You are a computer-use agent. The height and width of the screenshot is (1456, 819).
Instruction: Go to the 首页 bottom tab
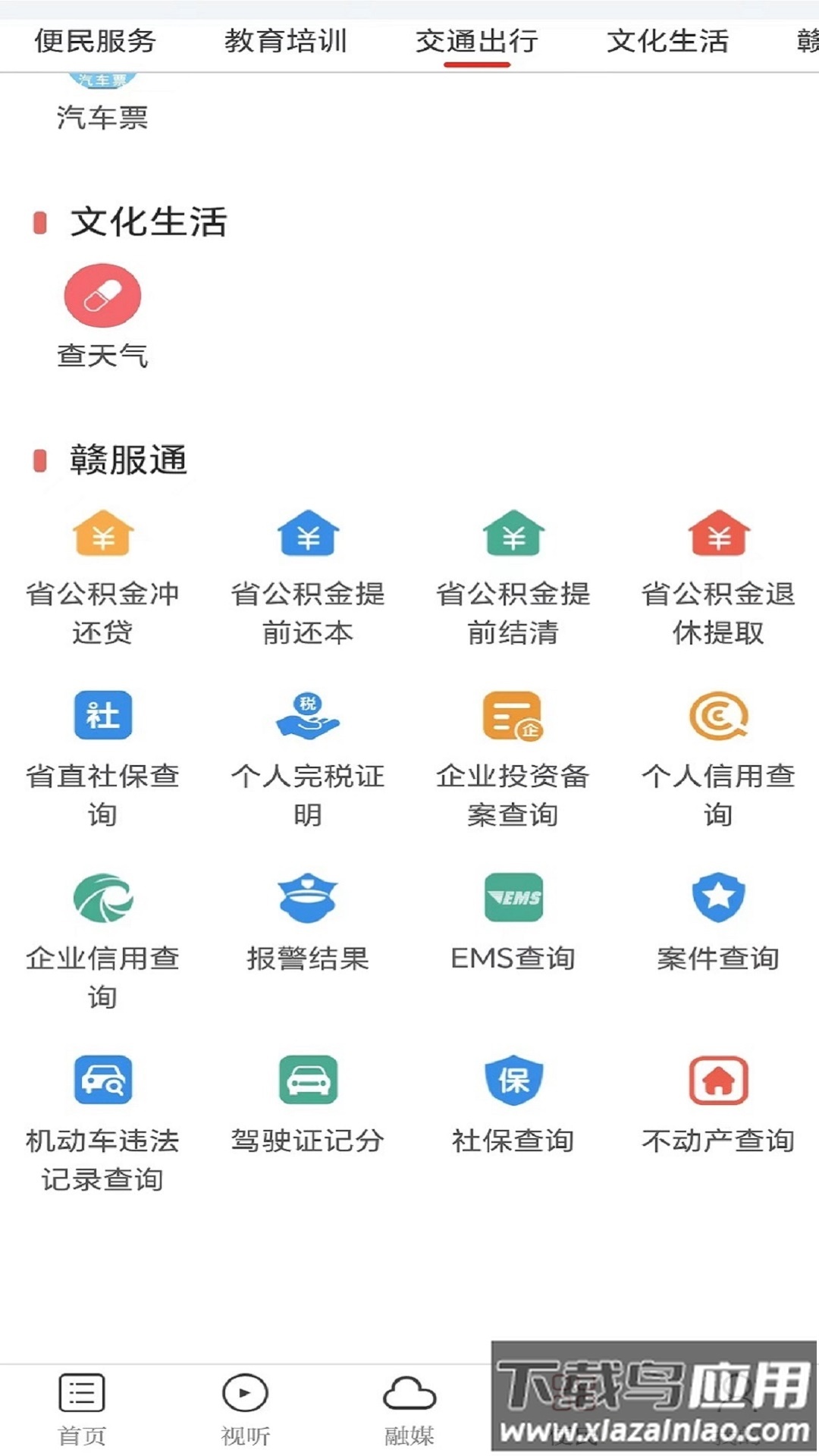(82, 1409)
